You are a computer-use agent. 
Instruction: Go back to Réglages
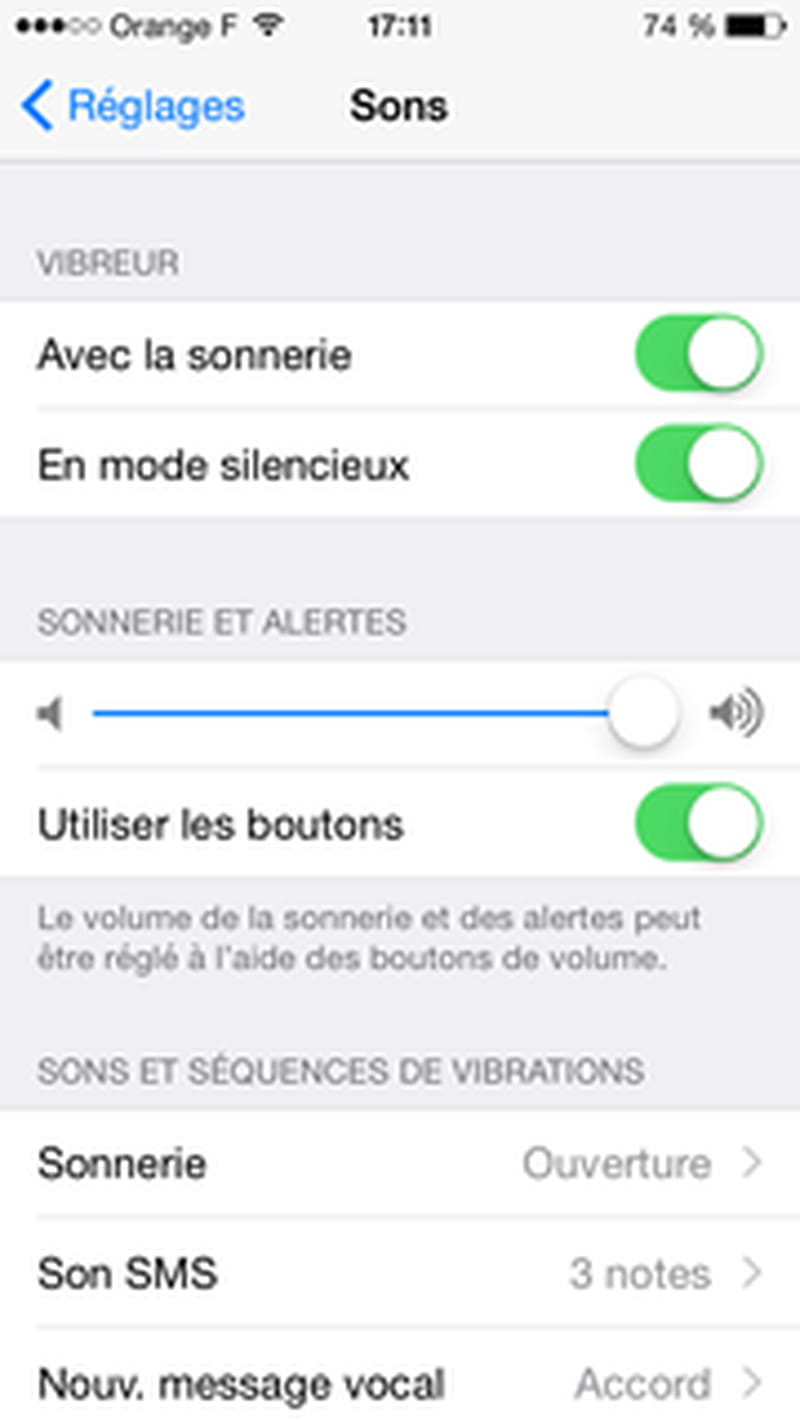(x=132, y=106)
